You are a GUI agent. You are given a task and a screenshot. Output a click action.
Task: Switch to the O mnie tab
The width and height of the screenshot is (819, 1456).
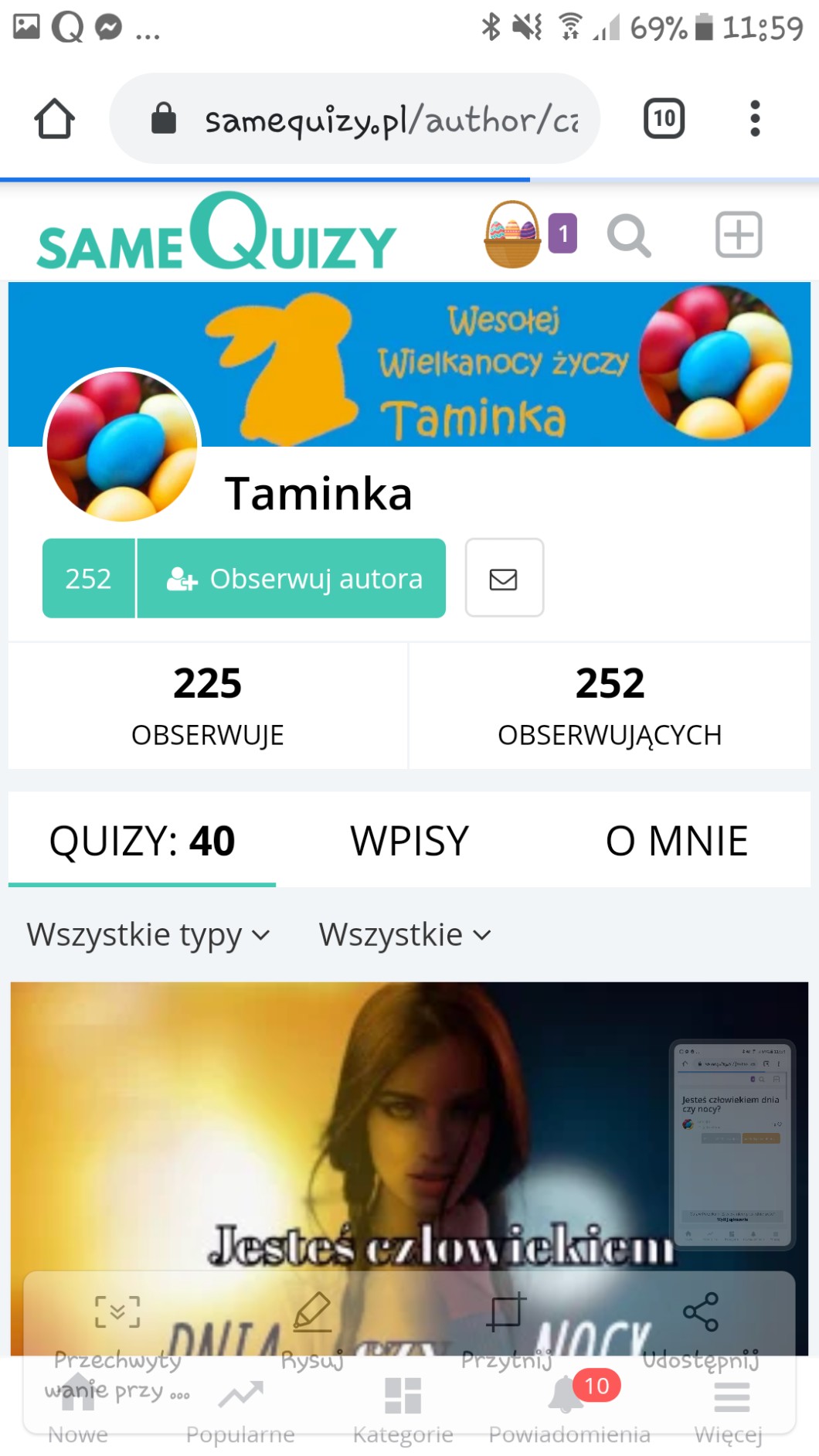676,841
